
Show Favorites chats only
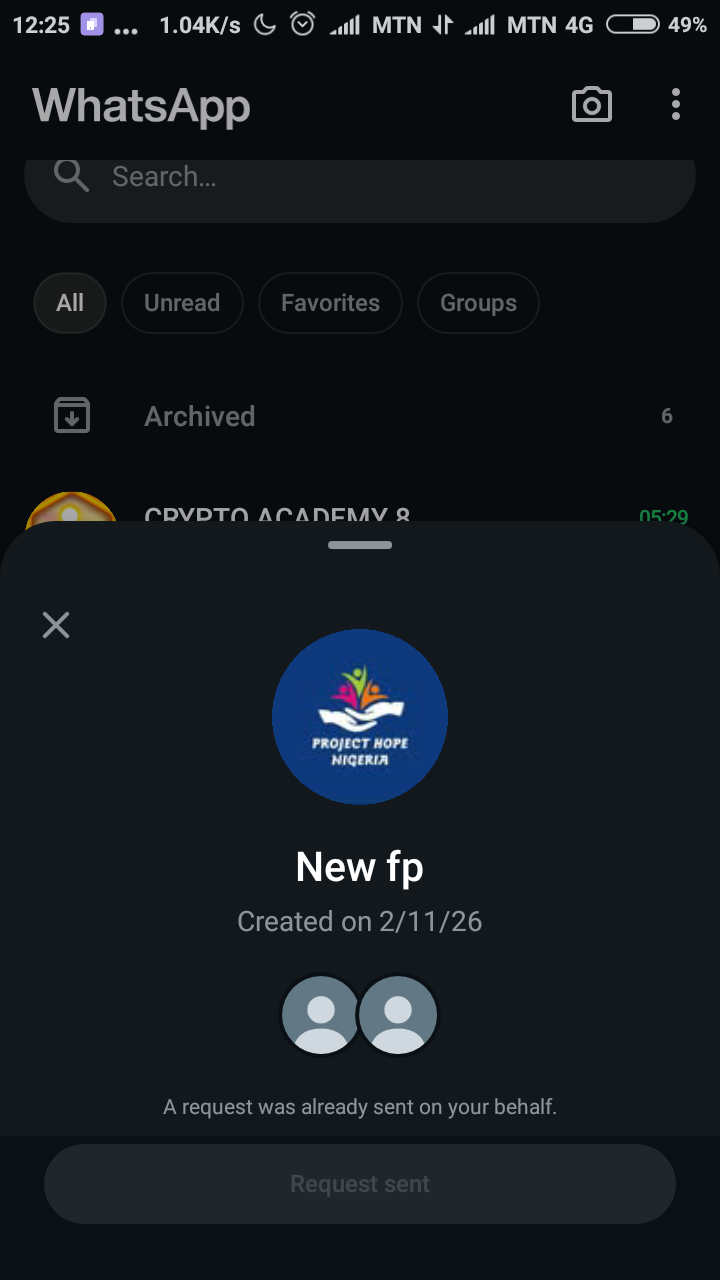[x=330, y=303]
